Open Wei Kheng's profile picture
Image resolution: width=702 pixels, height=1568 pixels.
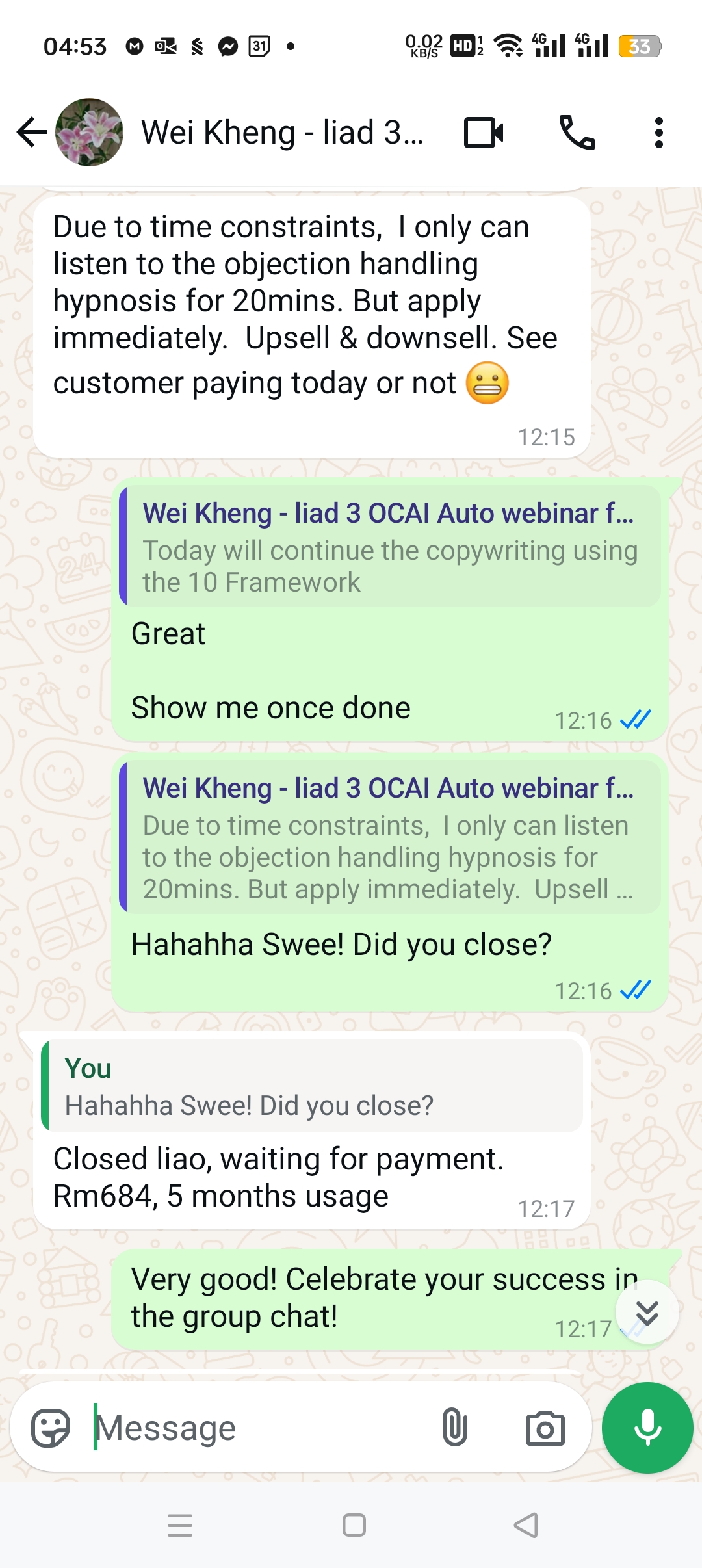coord(89,133)
